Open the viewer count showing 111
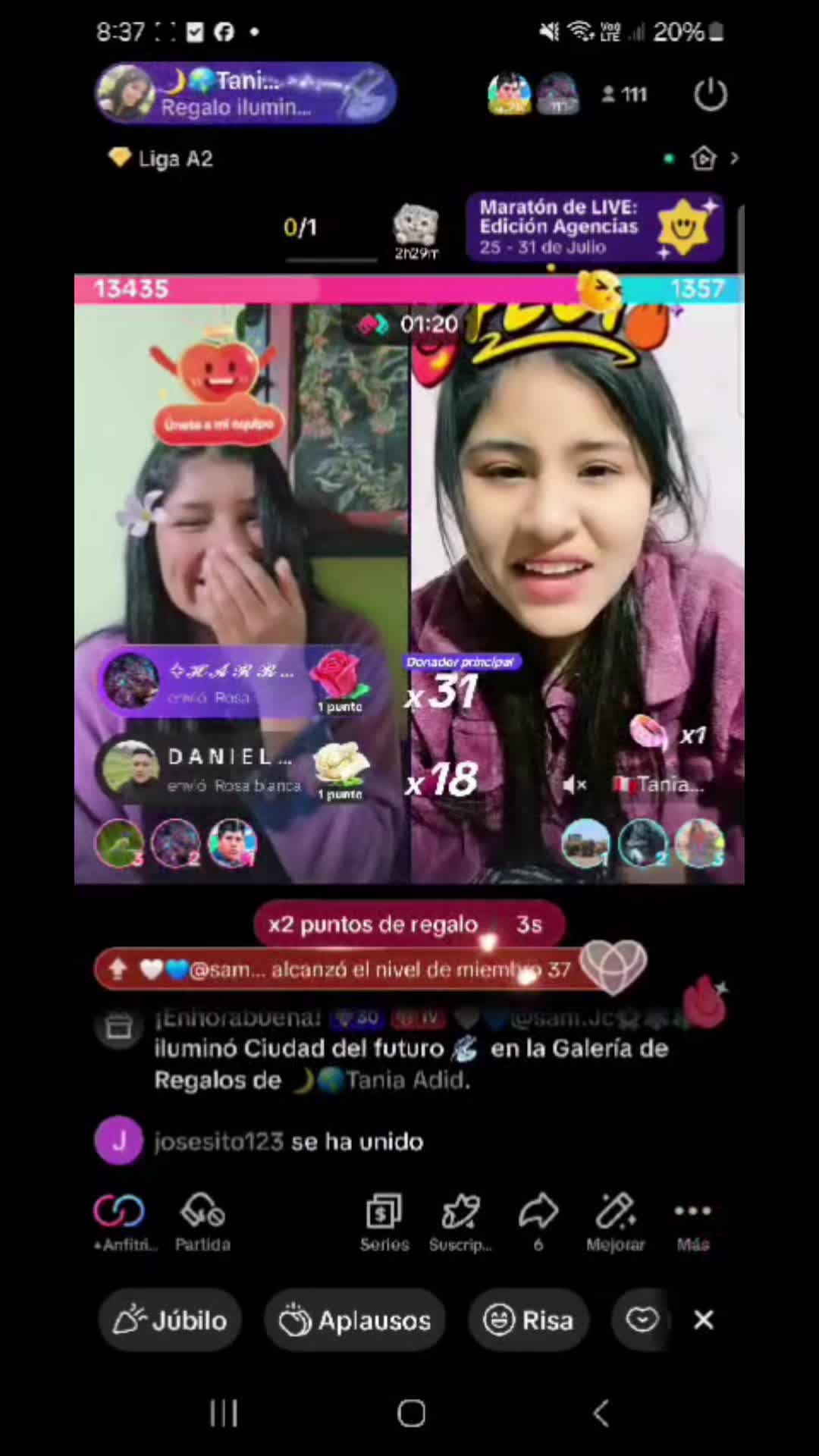Screen dimensions: 819x1456 (624, 94)
